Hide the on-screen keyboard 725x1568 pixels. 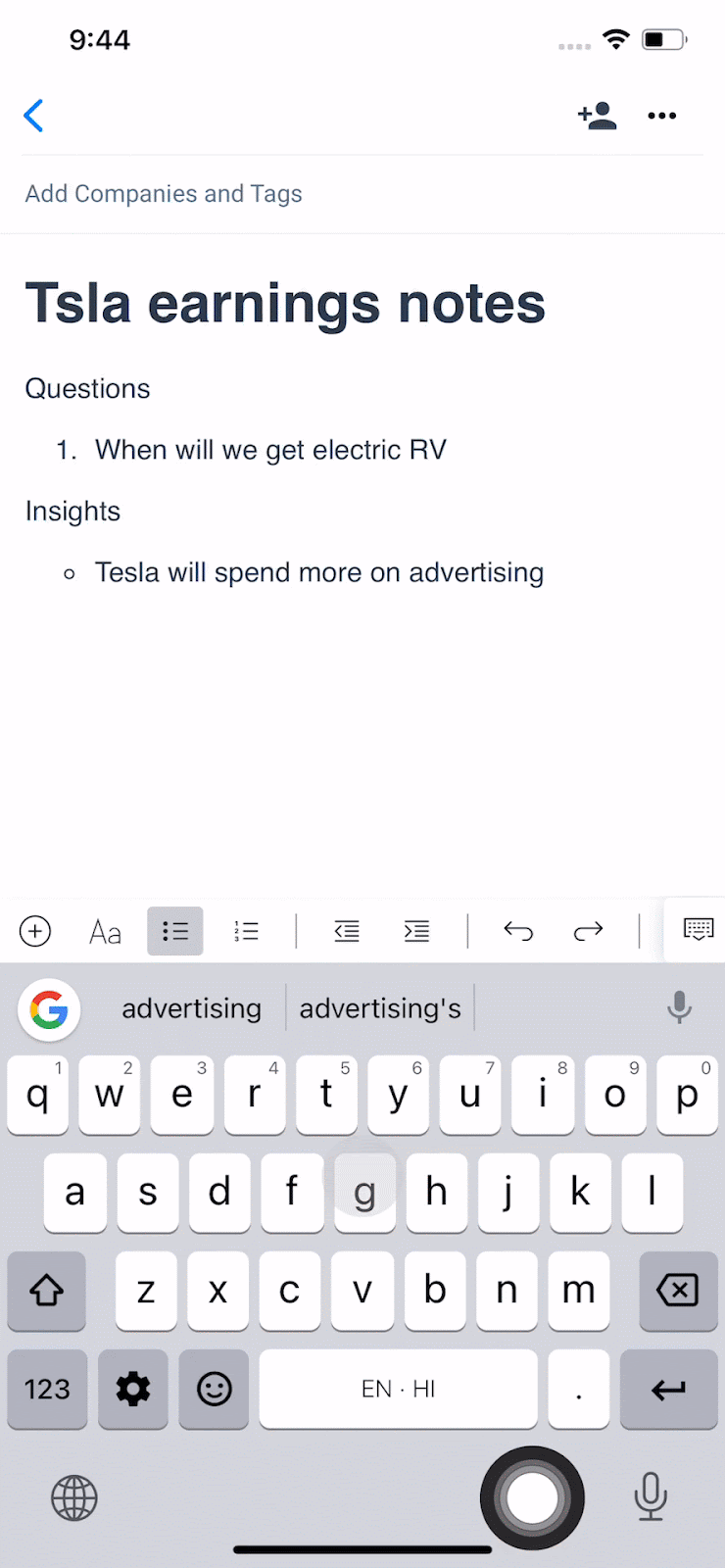(x=698, y=929)
